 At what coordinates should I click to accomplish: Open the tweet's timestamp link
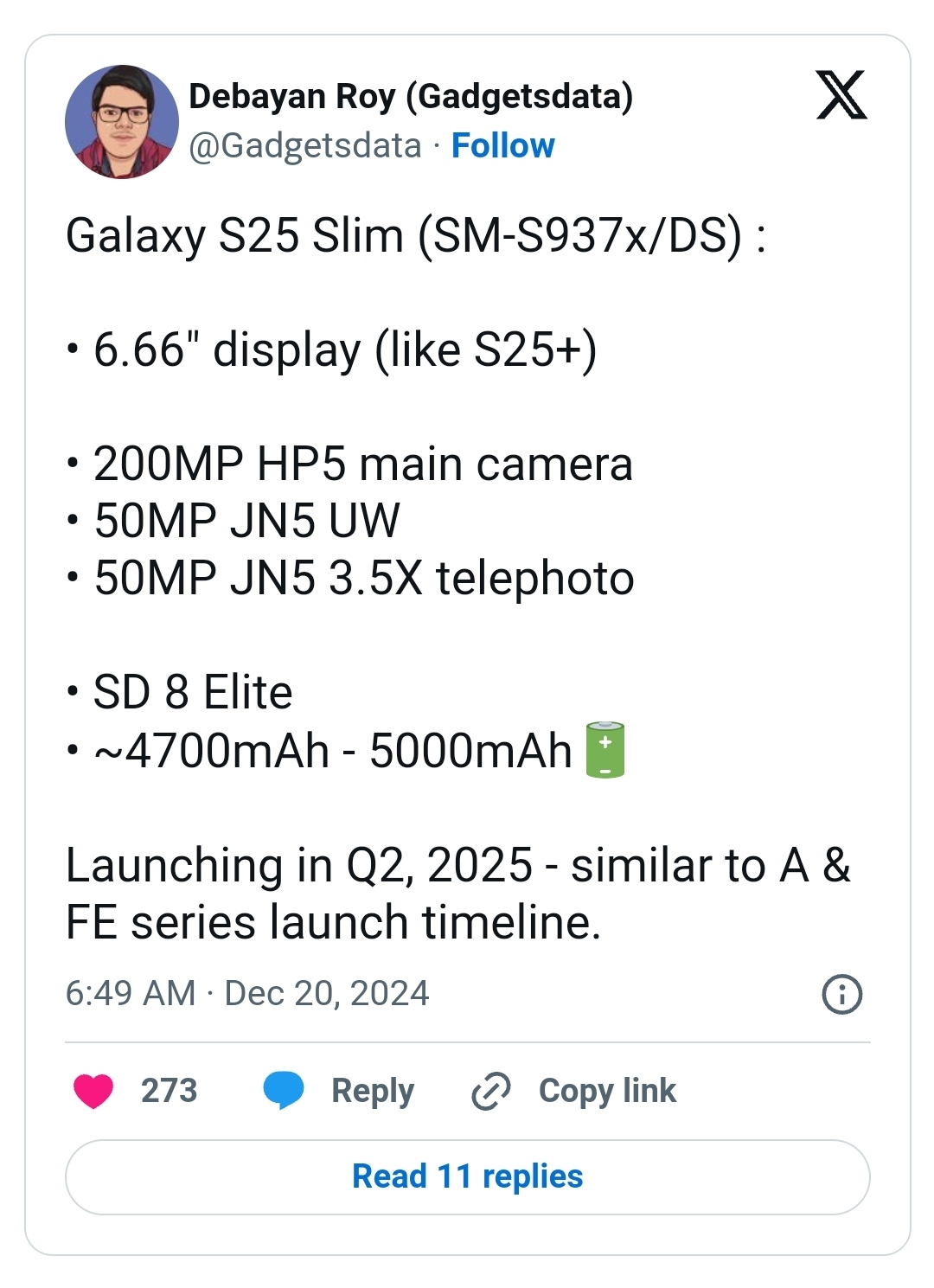[247, 994]
